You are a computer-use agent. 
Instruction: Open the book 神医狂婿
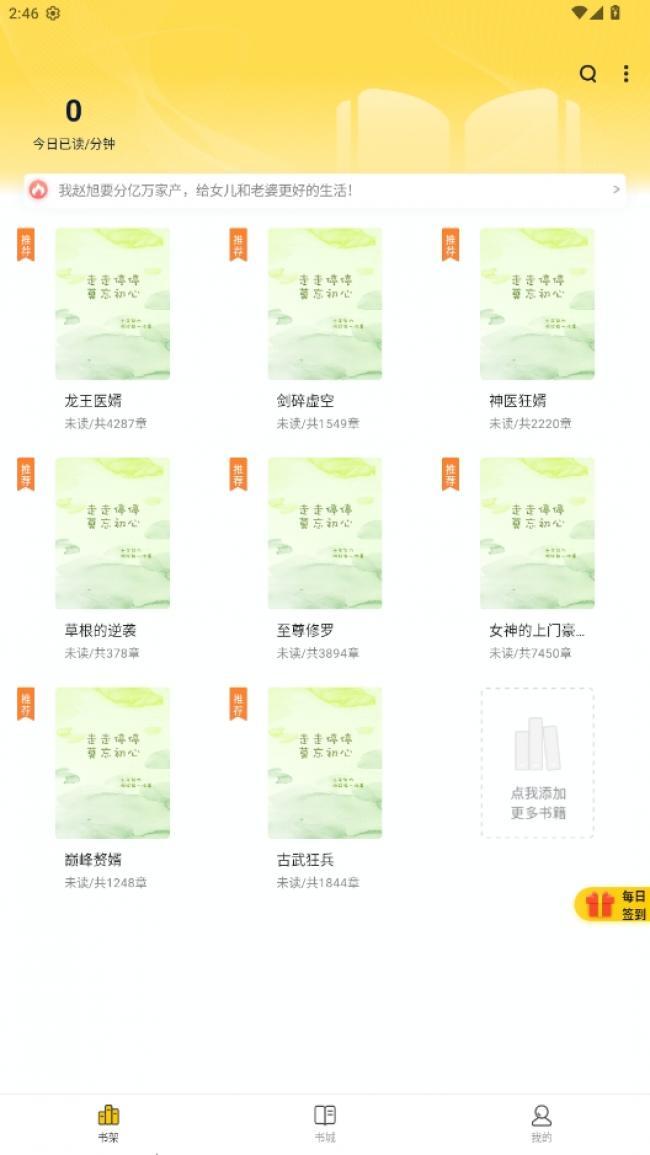coord(537,304)
